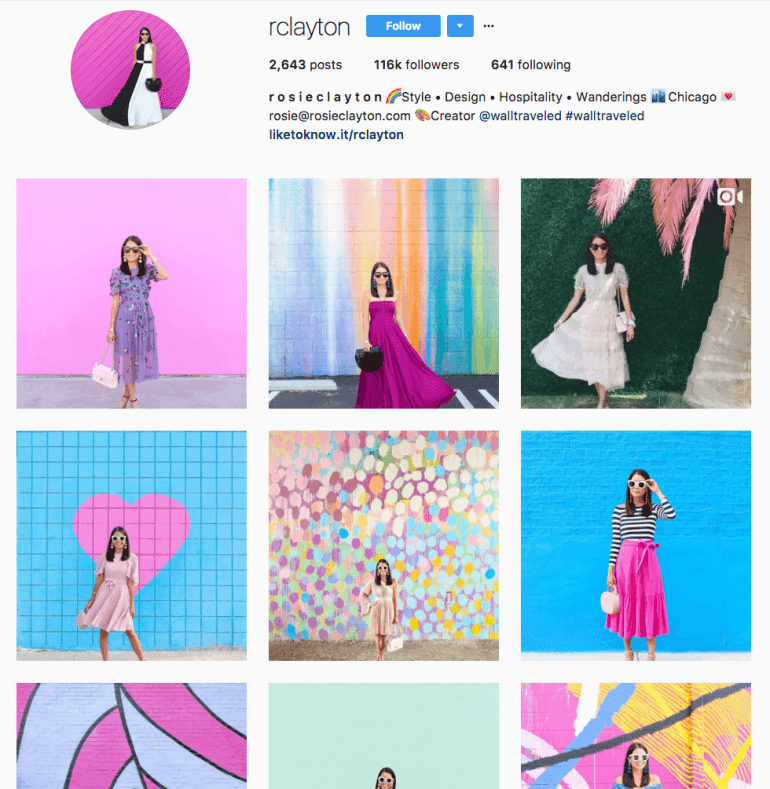Open the pastel dotted mural post
Image resolution: width=770 pixels, height=789 pixels.
(383, 545)
